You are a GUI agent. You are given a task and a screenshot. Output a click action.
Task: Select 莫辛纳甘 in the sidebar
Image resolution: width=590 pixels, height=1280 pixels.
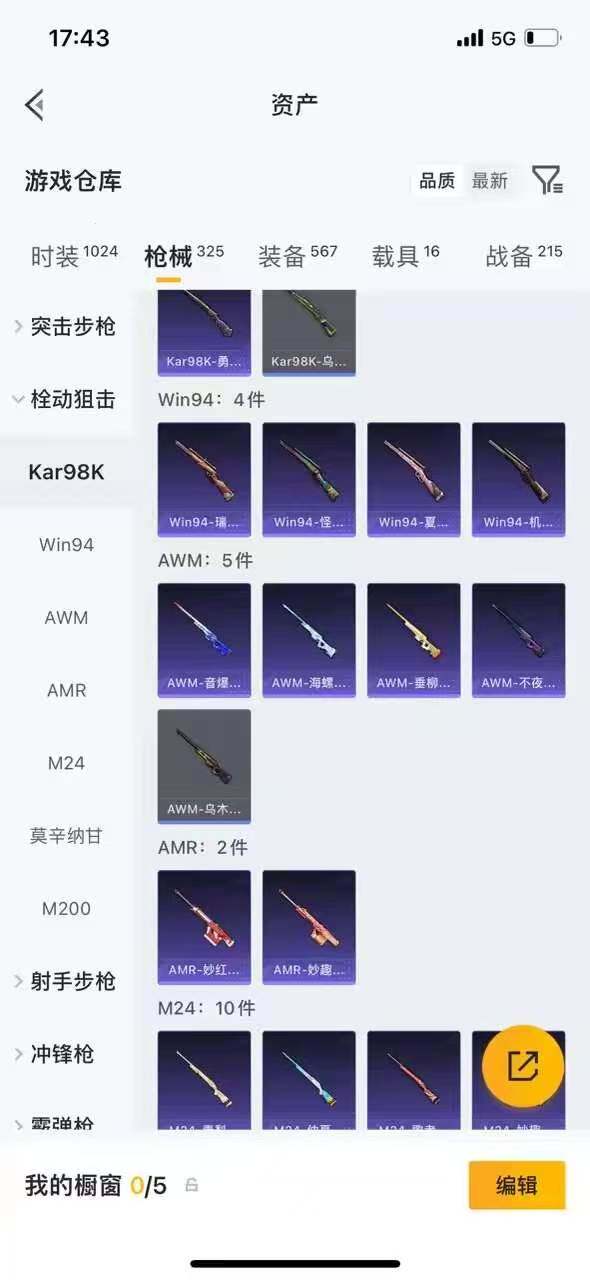point(66,836)
